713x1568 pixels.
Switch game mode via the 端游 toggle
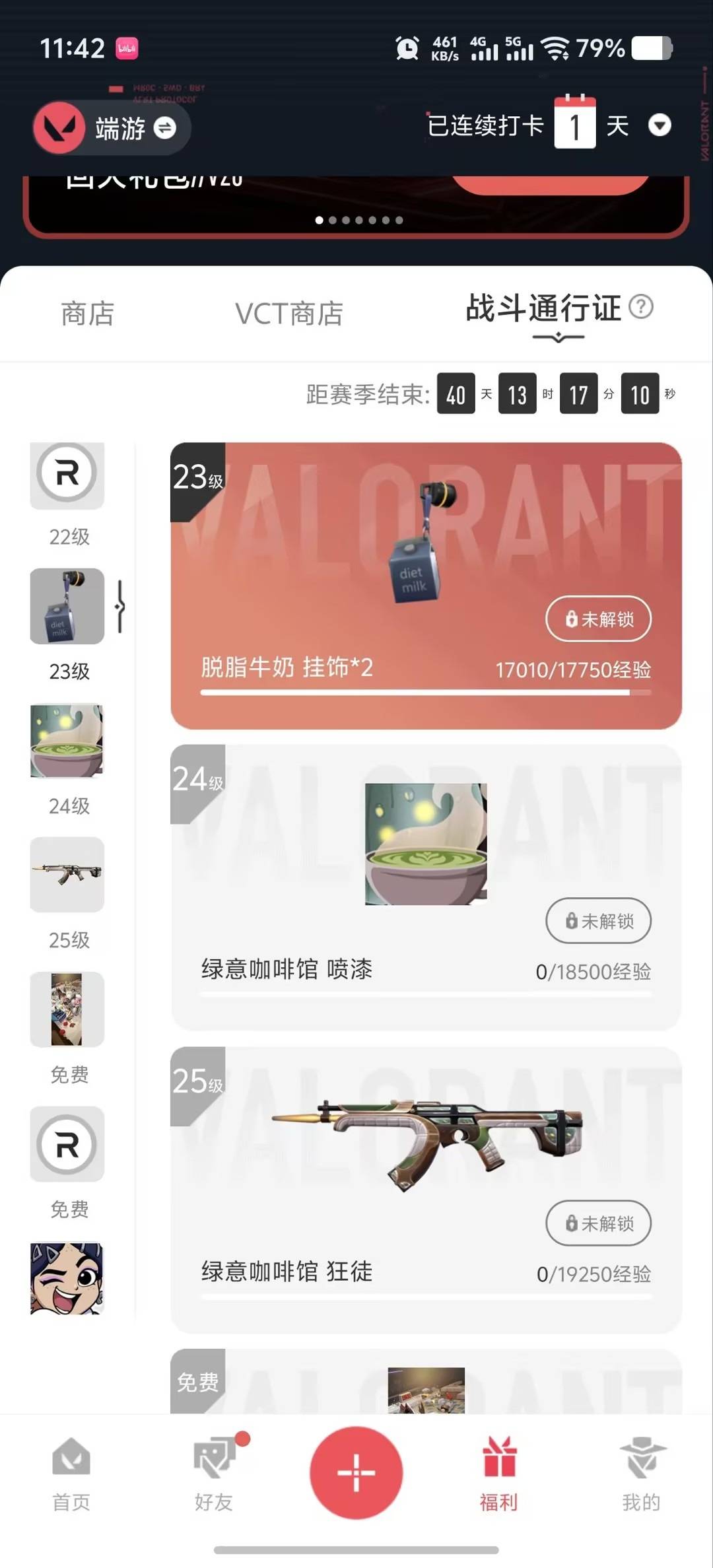point(112,127)
